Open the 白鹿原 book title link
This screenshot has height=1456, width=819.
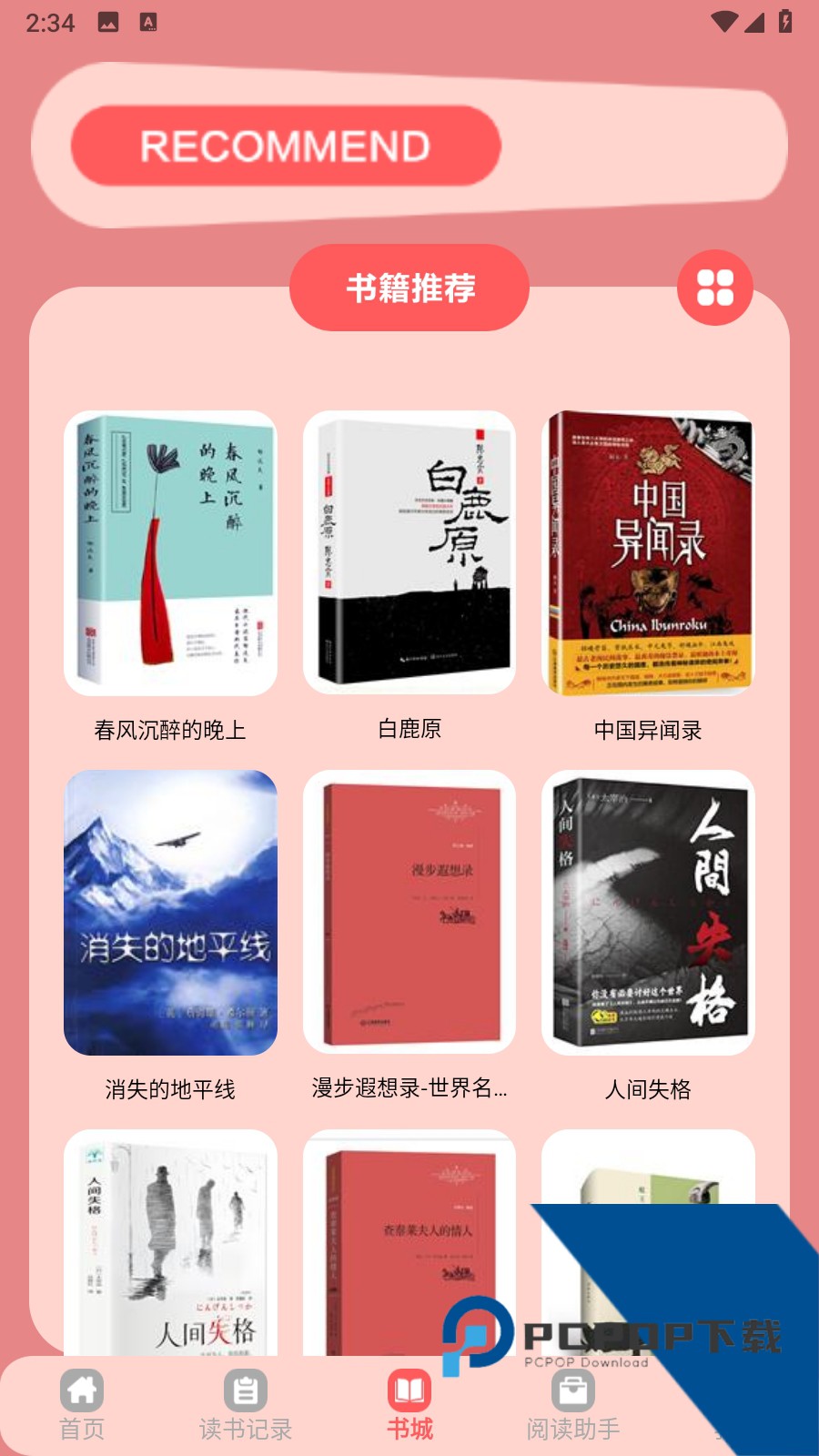[409, 729]
